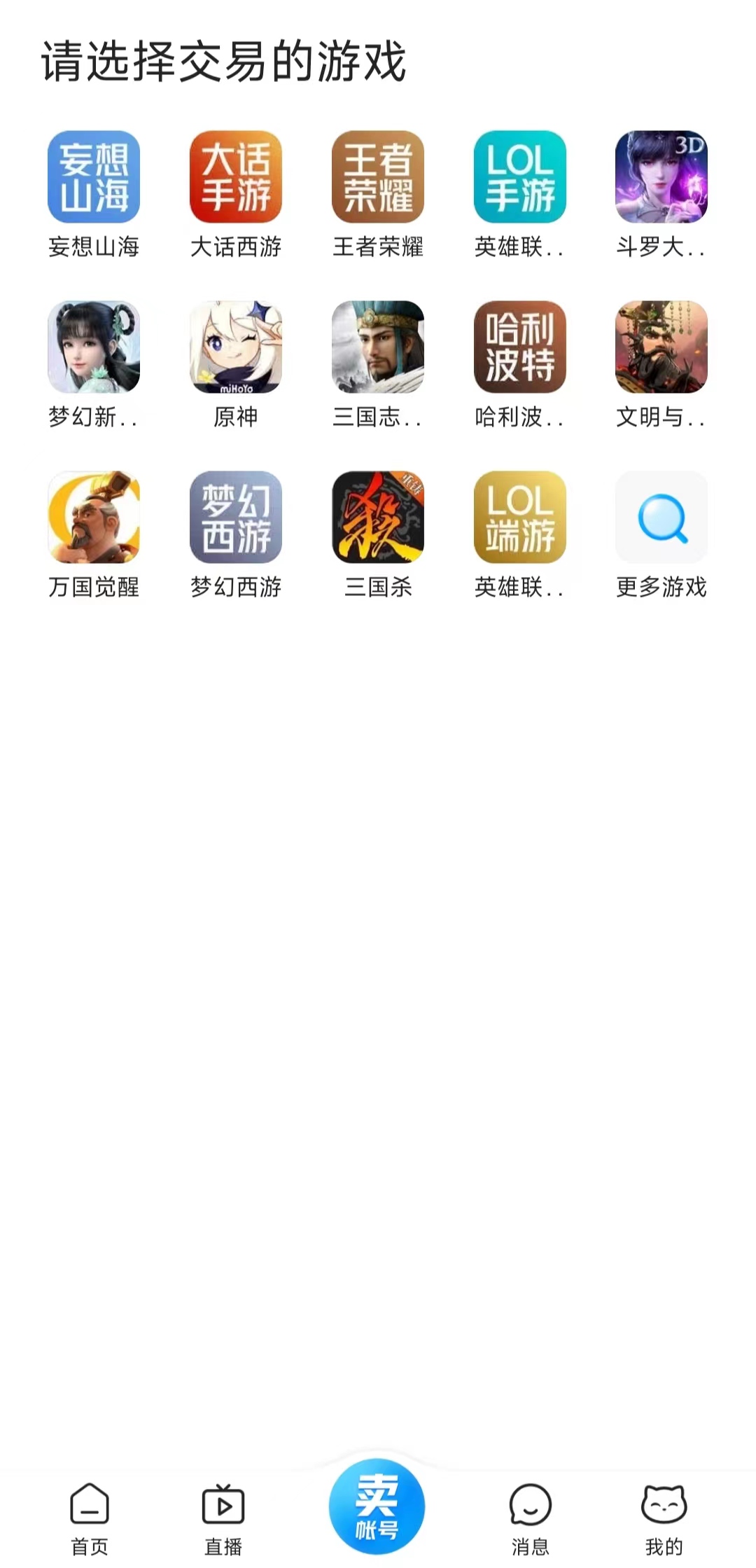Open the 消息 tab
Image resolution: width=756 pixels, height=1568 pixels.
[x=530, y=1516]
